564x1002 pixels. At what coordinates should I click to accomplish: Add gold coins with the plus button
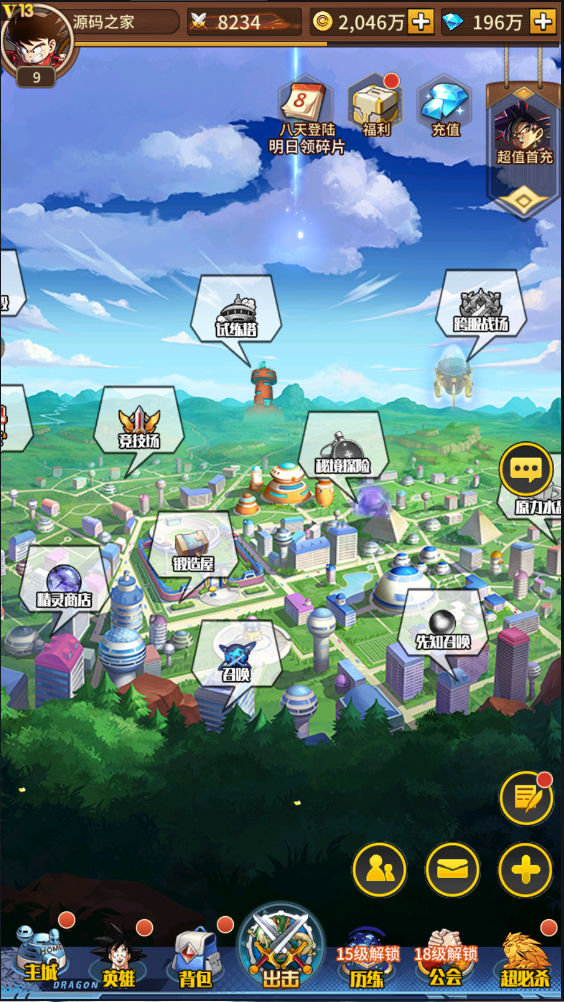pyautogui.click(x=421, y=22)
